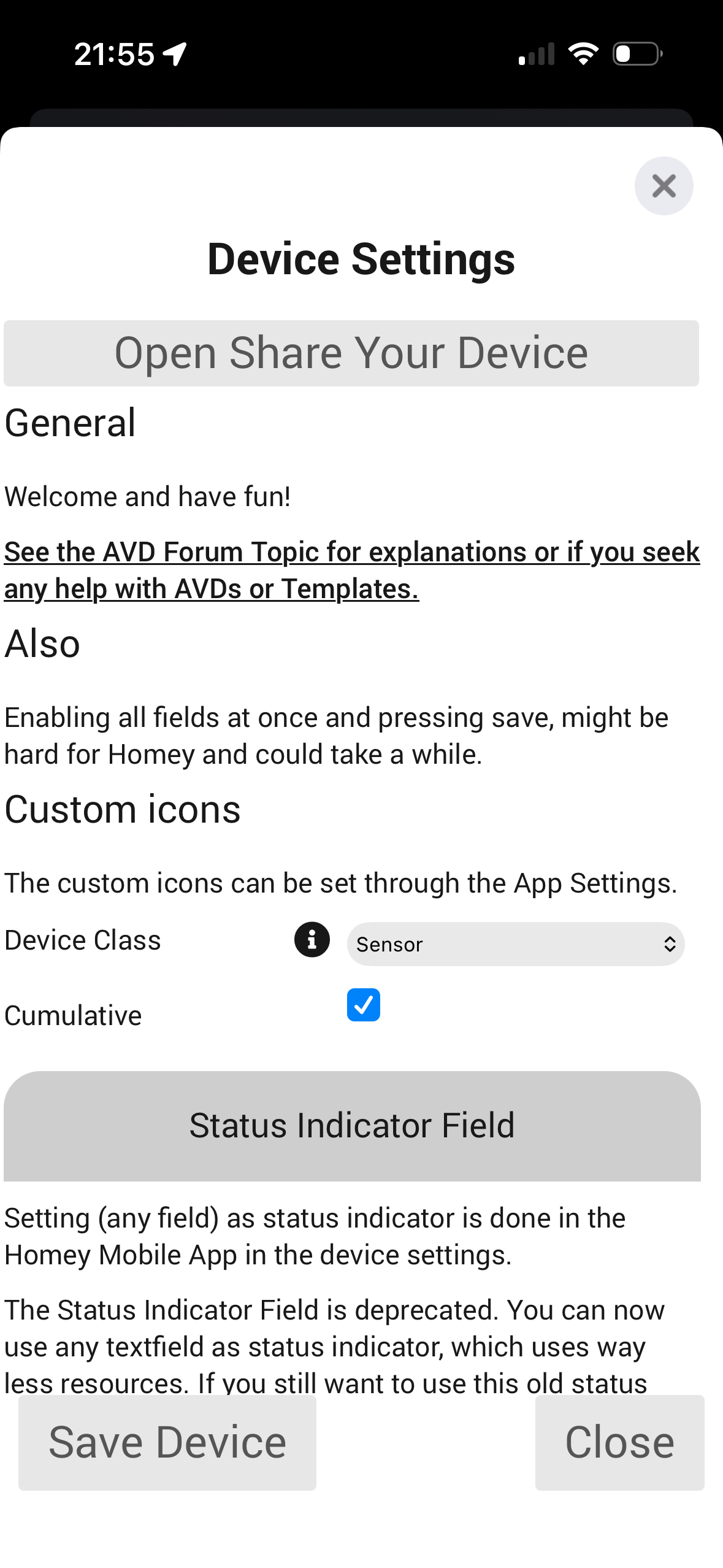Image resolution: width=723 pixels, height=1568 pixels.
Task: Tap Save Device
Action: click(x=167, y=1442)
